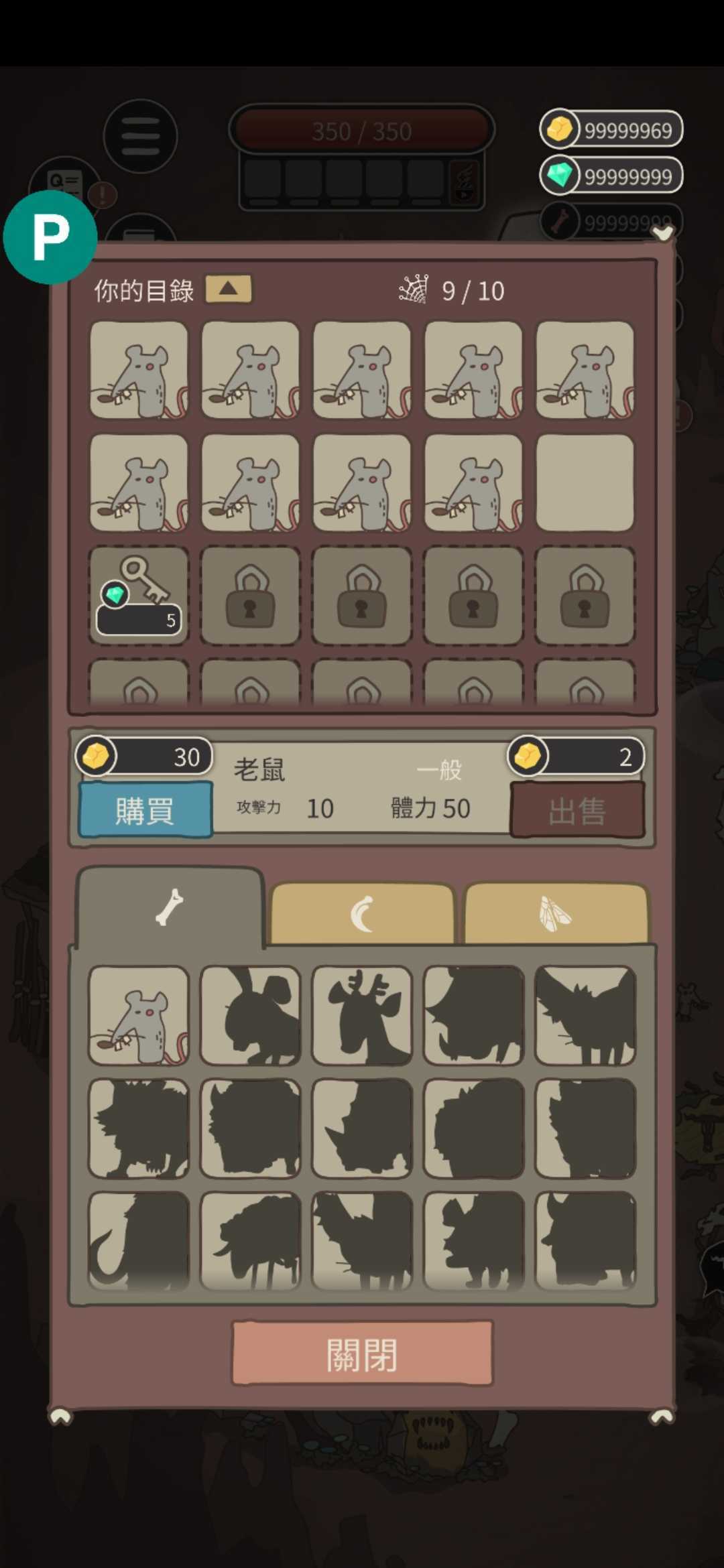The image size is (724, 1568).
Task: Click the chevron below the bone counter
Action: tap(663, 233)
